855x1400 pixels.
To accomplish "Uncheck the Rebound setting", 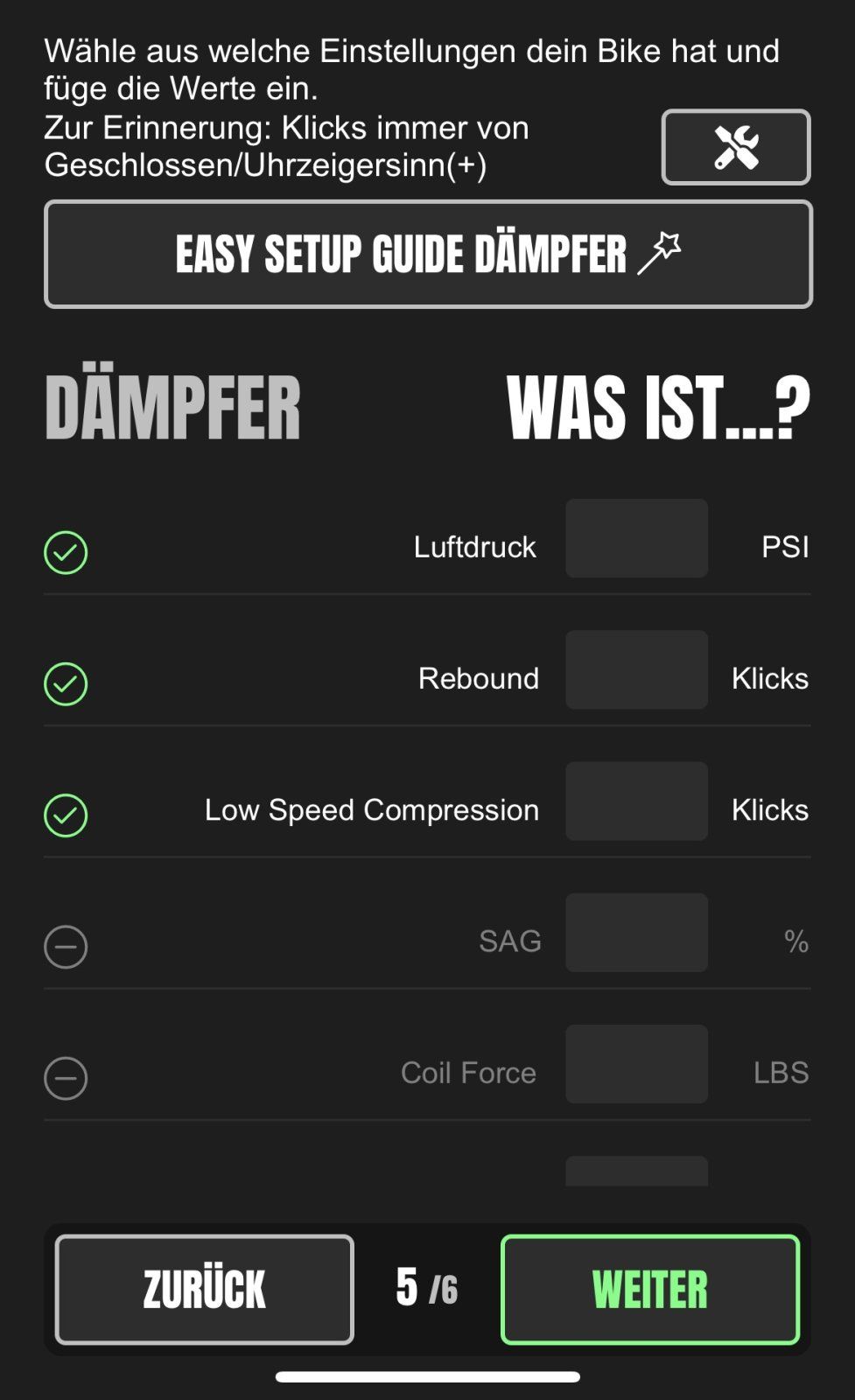I will tap(66, 684).
